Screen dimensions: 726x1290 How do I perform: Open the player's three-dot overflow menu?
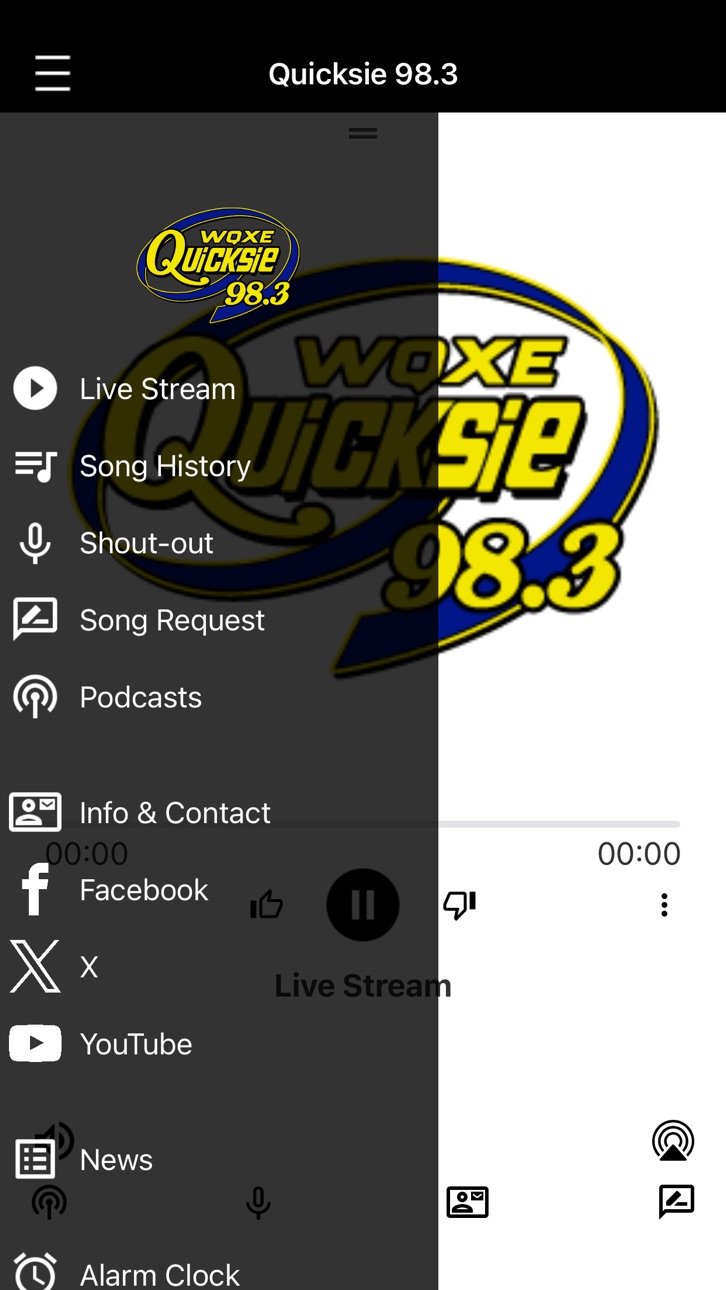(x=664, y=905)
